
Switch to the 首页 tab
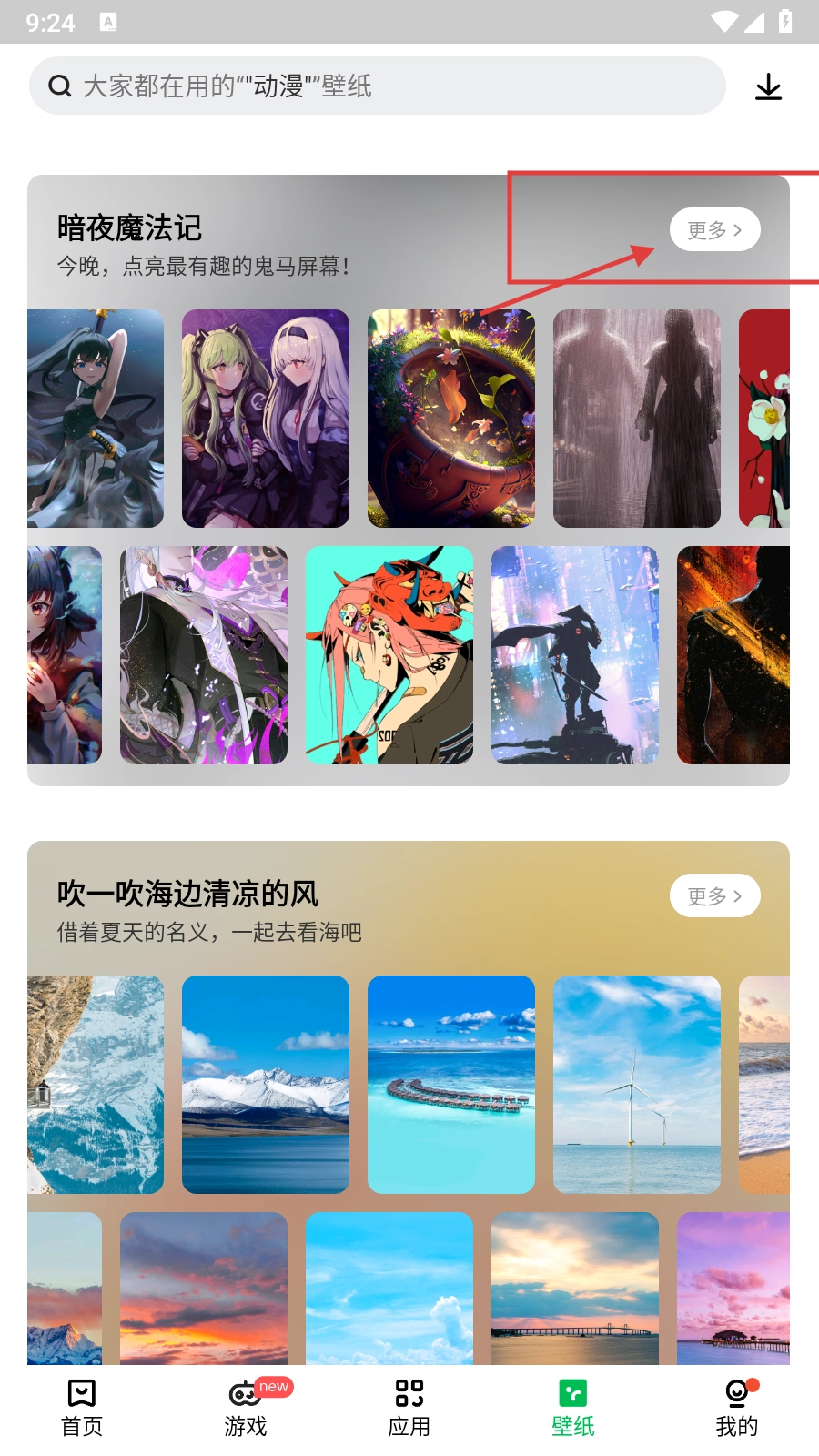pyautogui.click(x=82, y=1408)
